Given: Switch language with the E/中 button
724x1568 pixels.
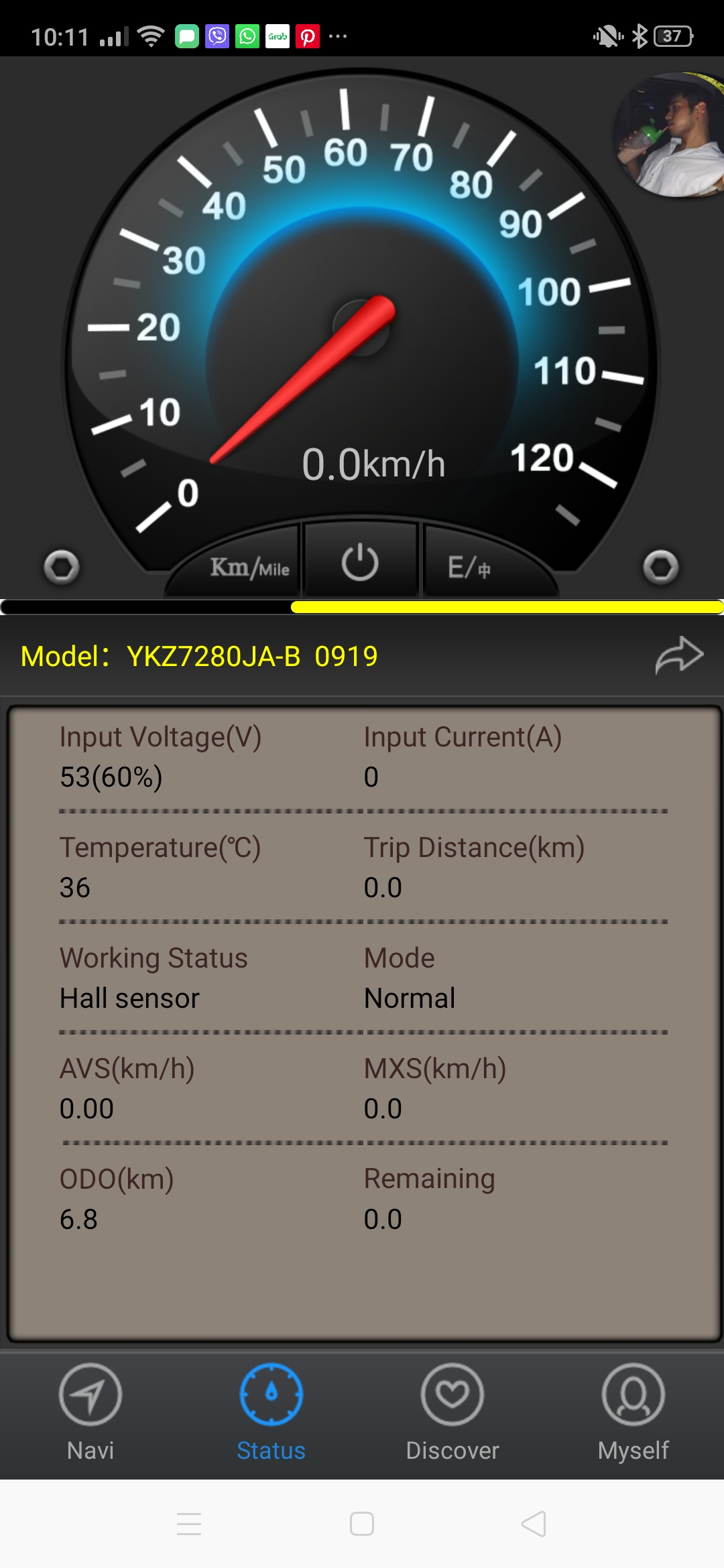Looking at the screenshot, I should point(469,568).
